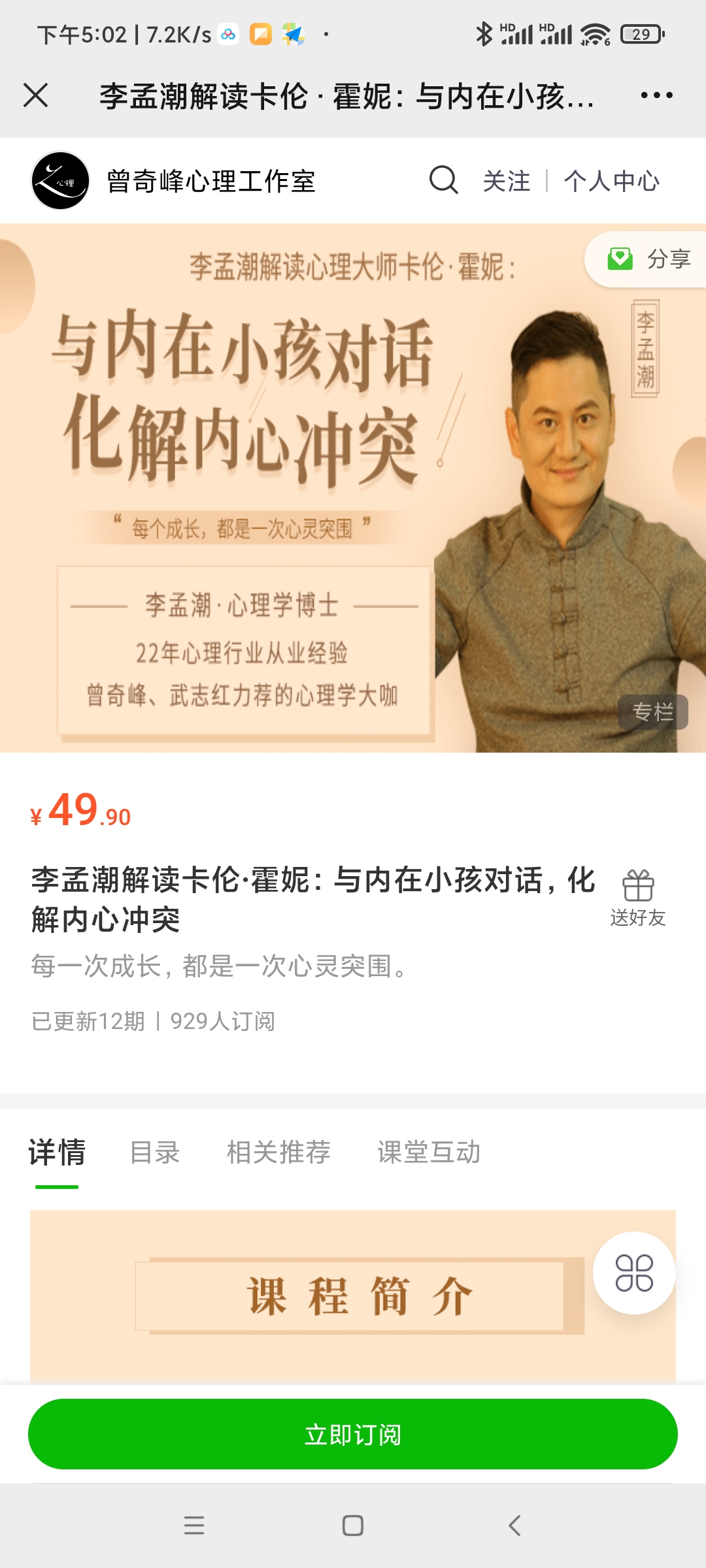Share the course with 分享 button

(647, 259)
